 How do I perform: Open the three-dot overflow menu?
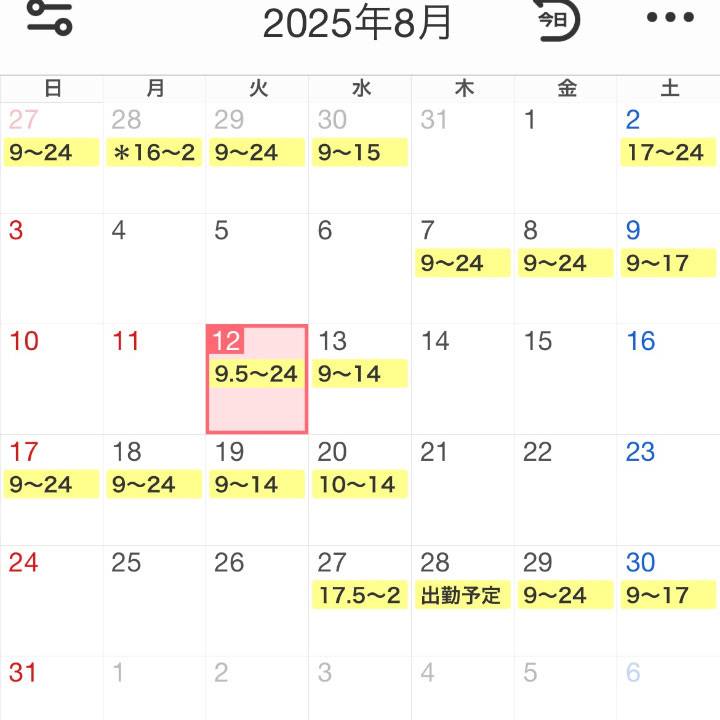tap(670, 18)
